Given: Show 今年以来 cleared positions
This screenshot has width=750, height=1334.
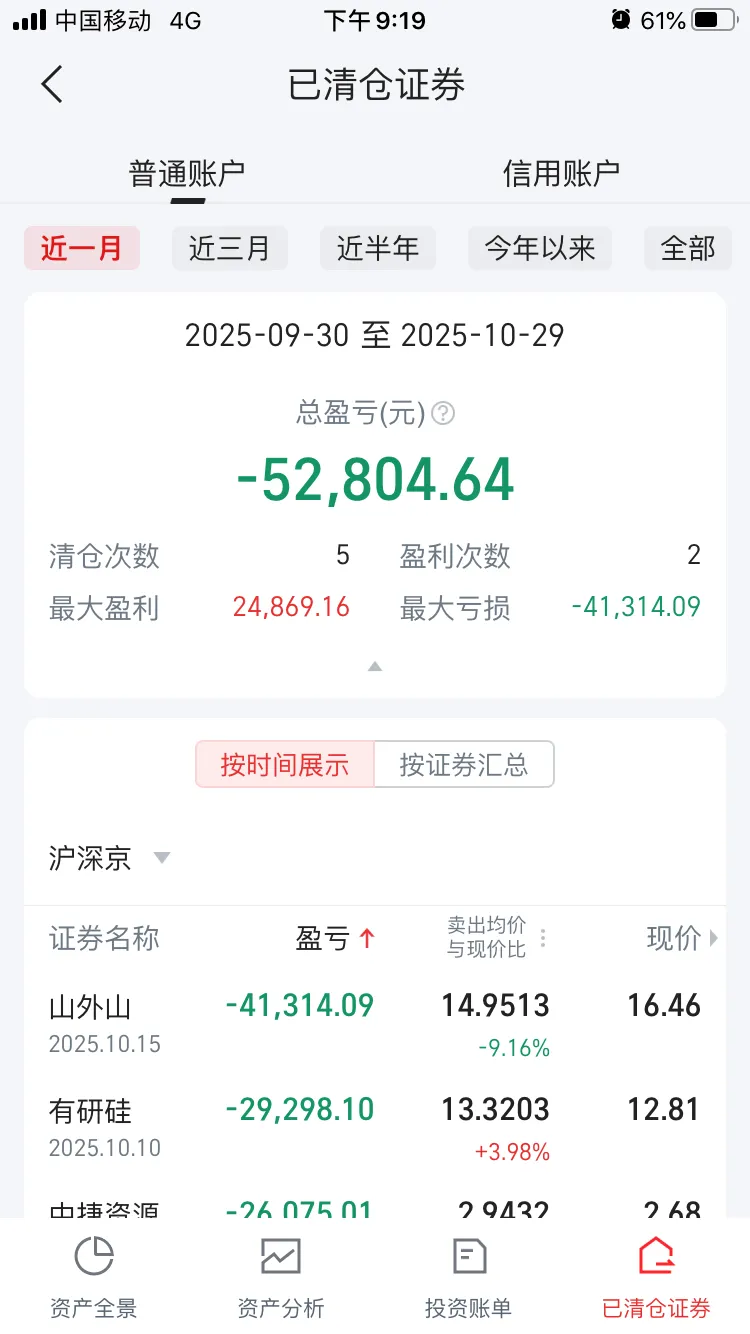Looking at the screenshot, I should [x=540, y=248].
